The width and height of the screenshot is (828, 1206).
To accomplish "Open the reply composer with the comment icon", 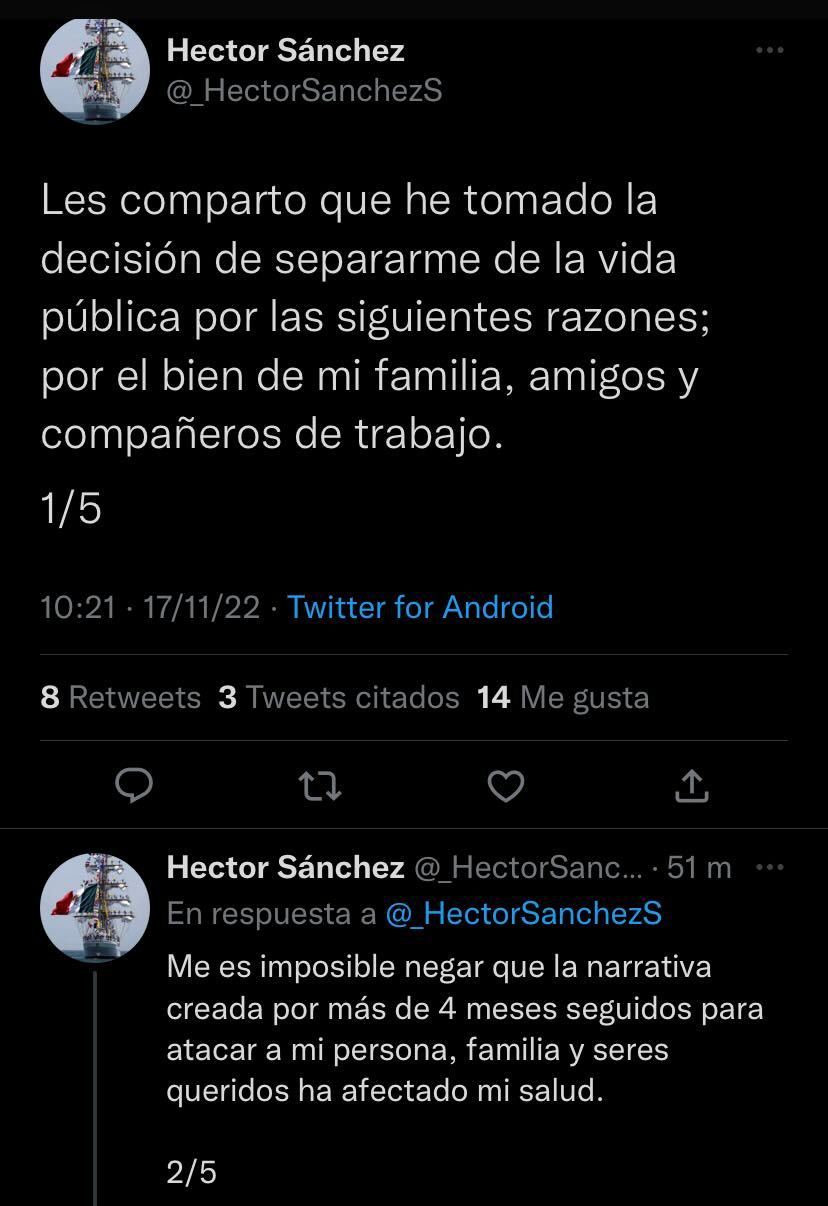I will point(133,786).
